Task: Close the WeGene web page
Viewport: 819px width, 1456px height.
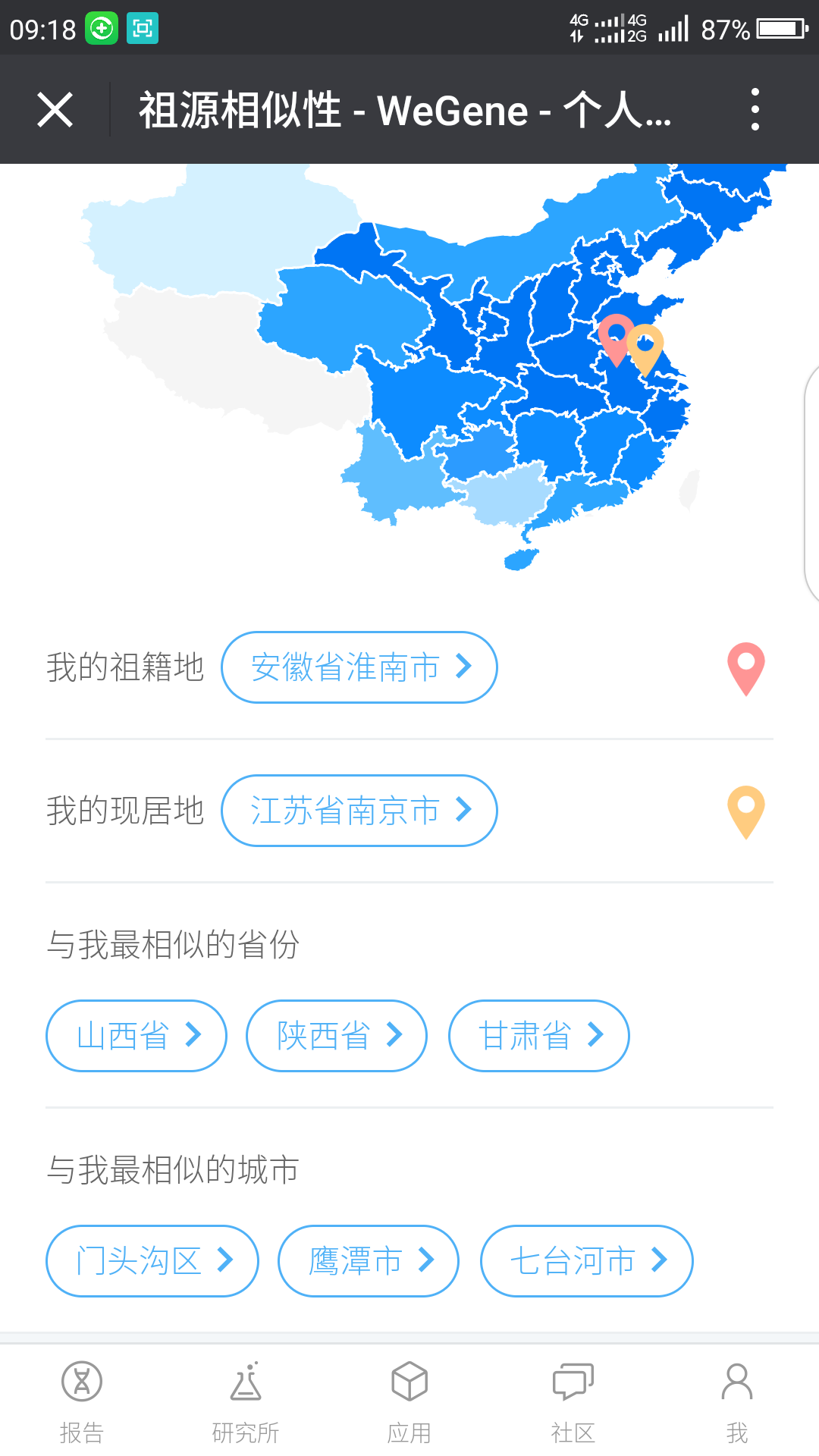Action: (x=55, y=110)
